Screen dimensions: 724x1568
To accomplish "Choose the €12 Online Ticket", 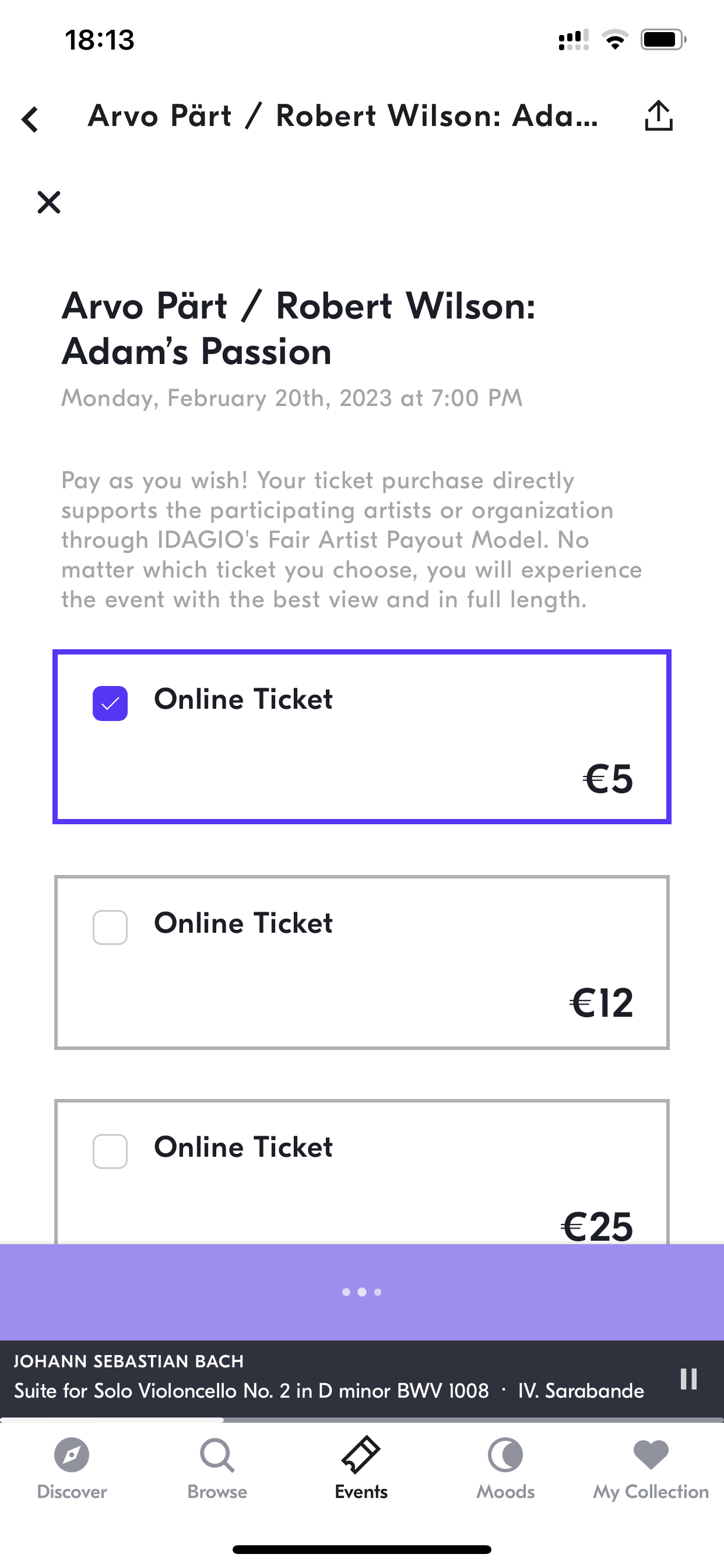I will point(362,962).
